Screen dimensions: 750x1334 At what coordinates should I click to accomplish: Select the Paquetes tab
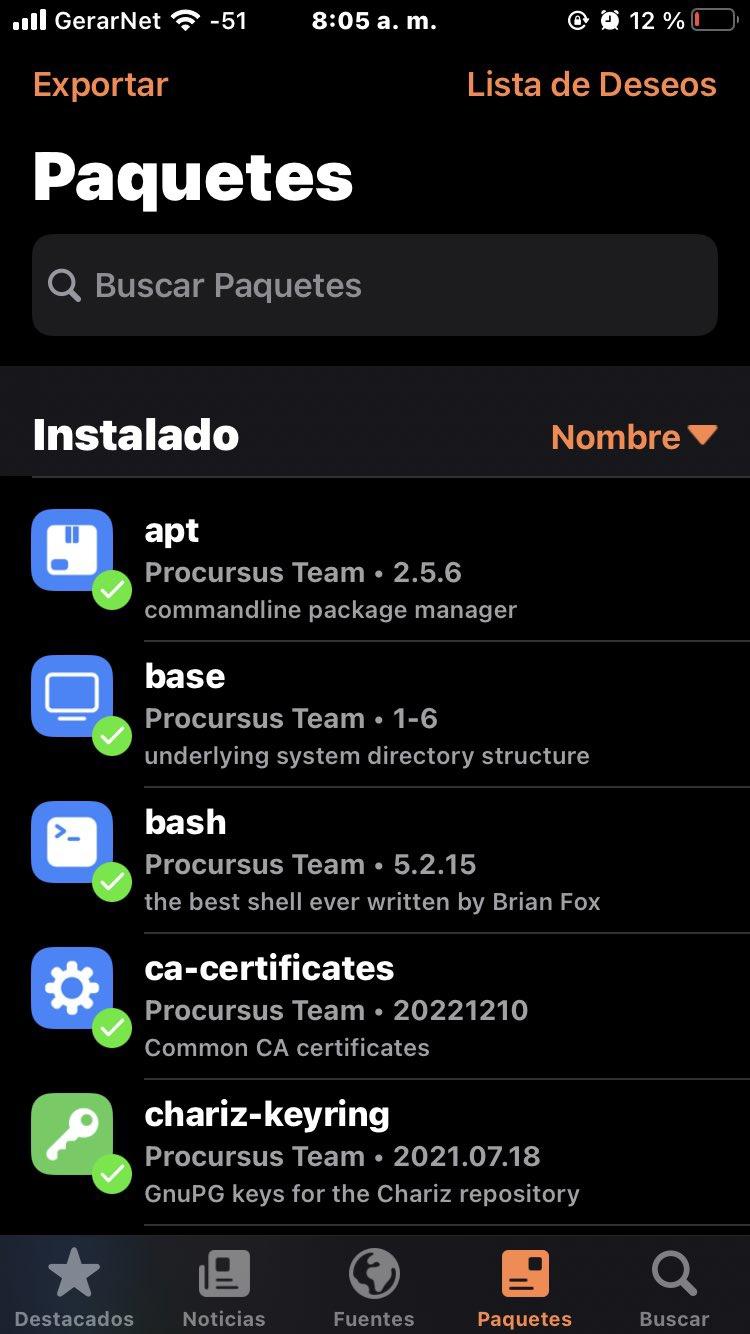(525, 1288)
